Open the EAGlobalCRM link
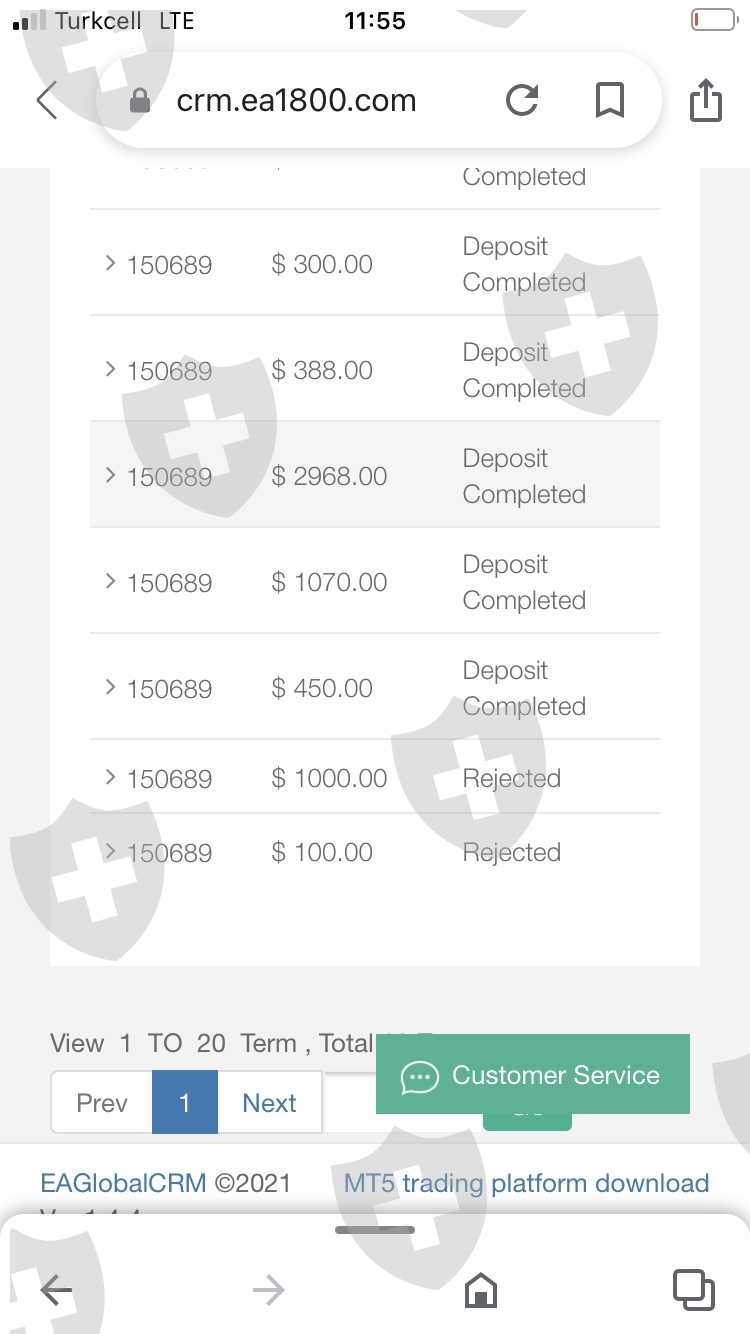This screenshot has width=750, height=1334. [x=123, y=1183]
